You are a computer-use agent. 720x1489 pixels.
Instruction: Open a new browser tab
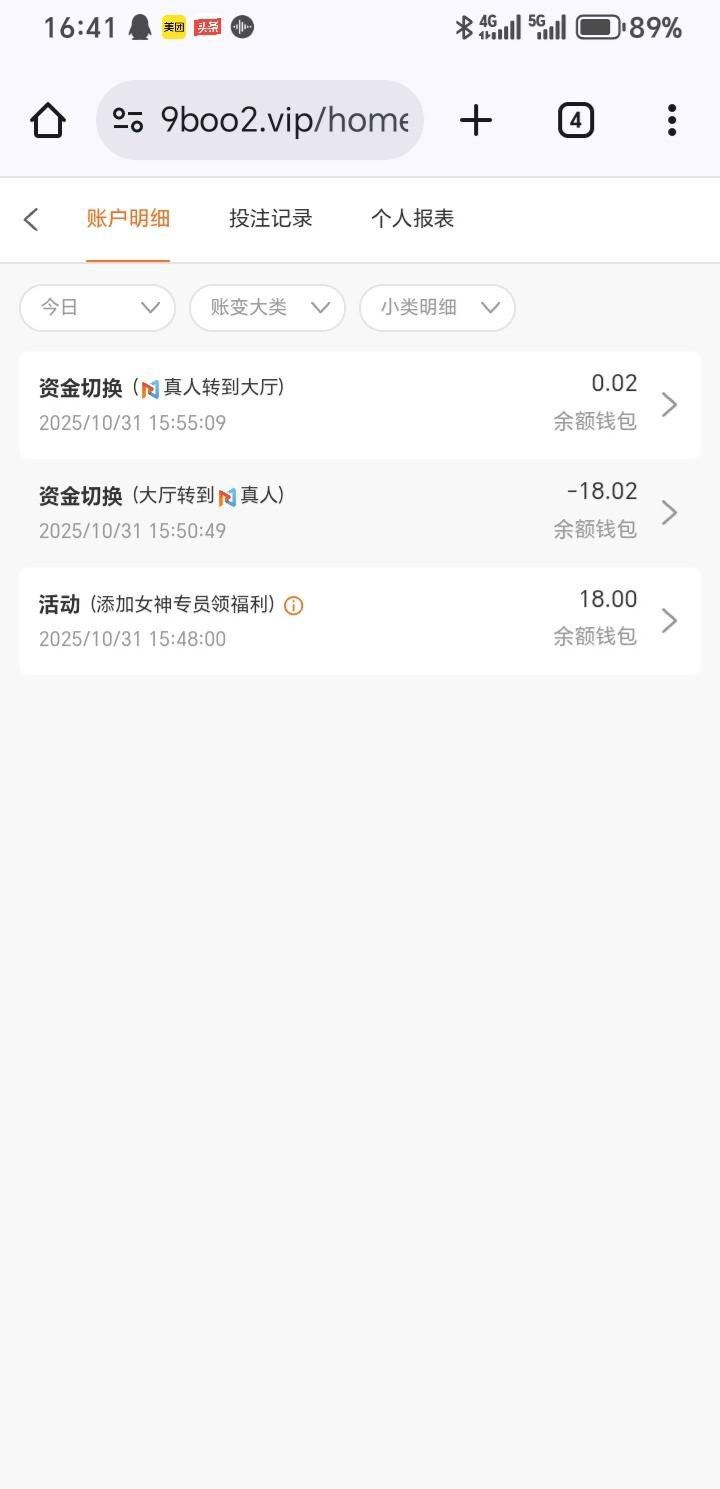tap(476, 120)
